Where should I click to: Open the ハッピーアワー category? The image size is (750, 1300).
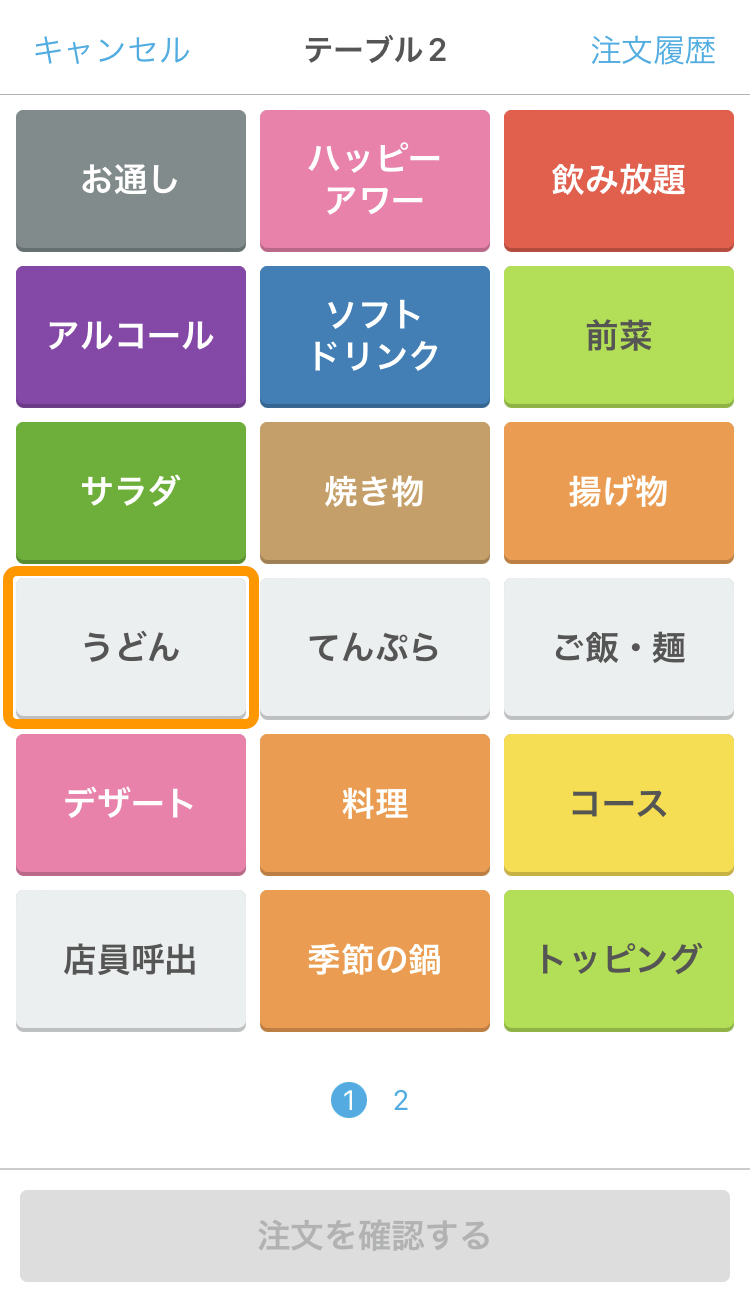tap(375, 180)
